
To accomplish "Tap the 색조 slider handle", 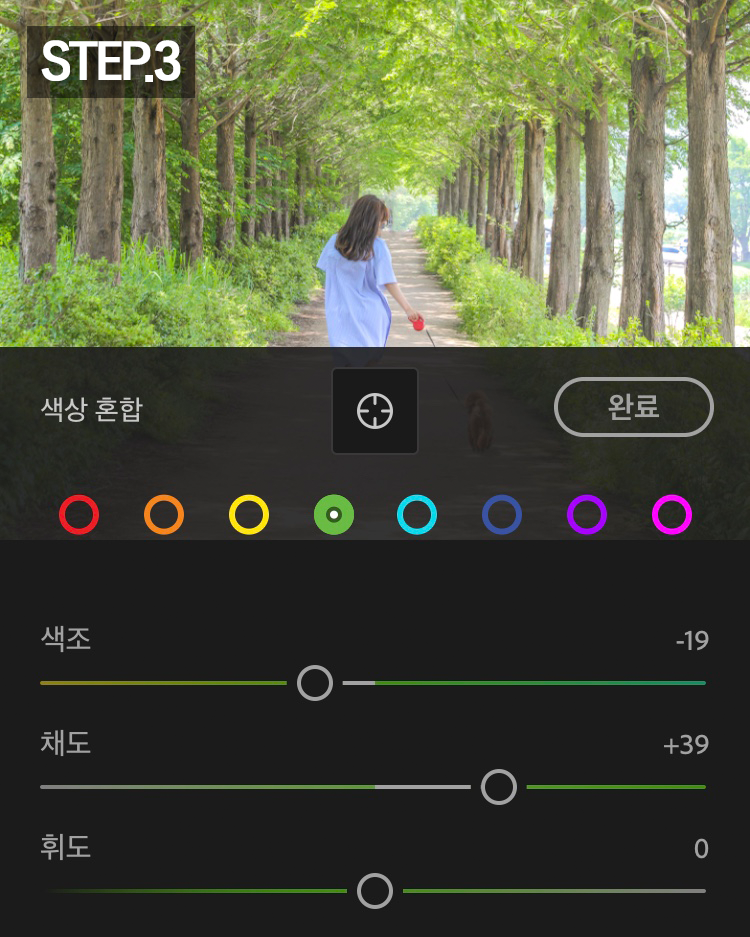I will (315, 683).
